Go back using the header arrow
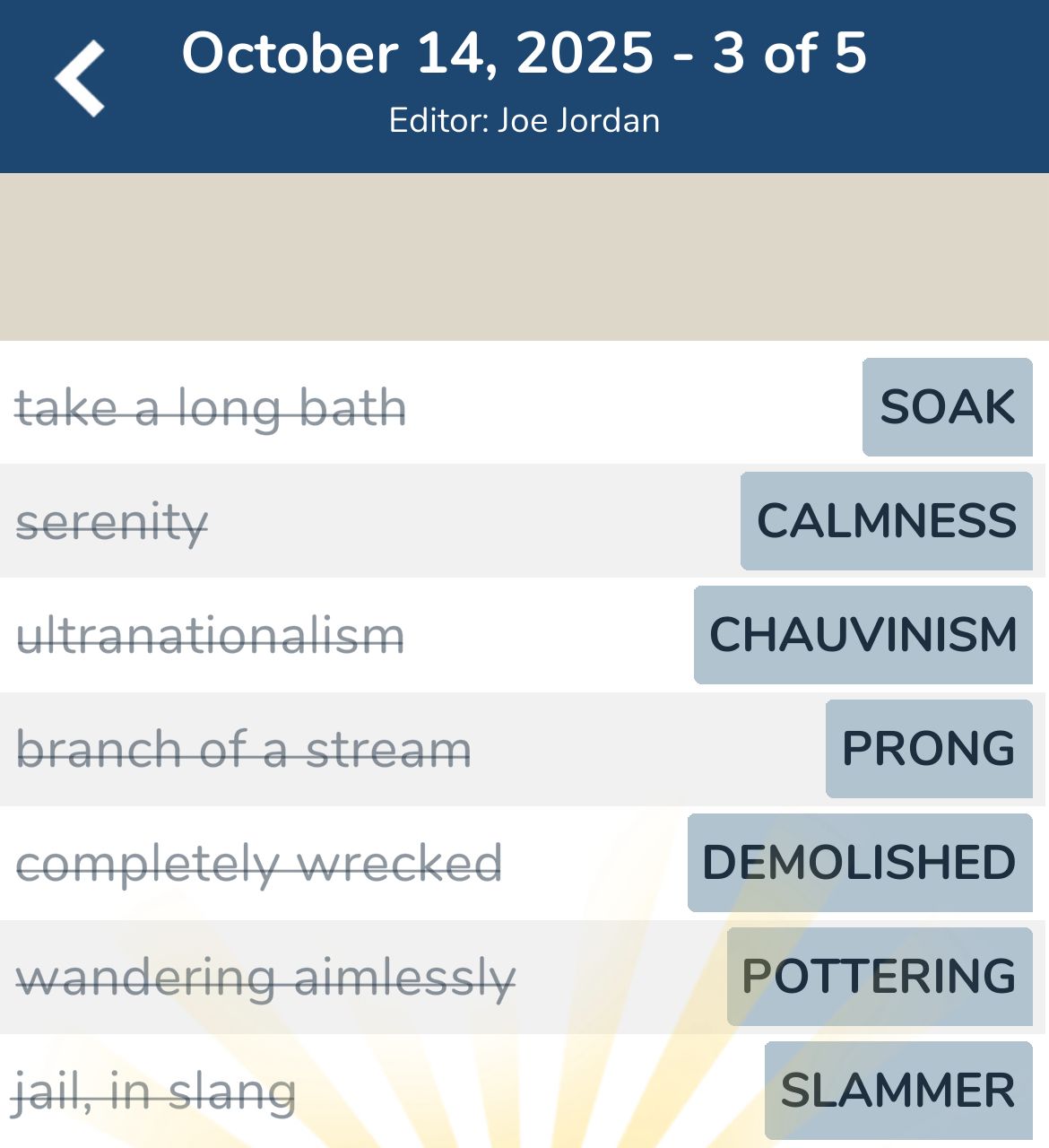The image size is (1049, 1148). [x=81, y=79]
